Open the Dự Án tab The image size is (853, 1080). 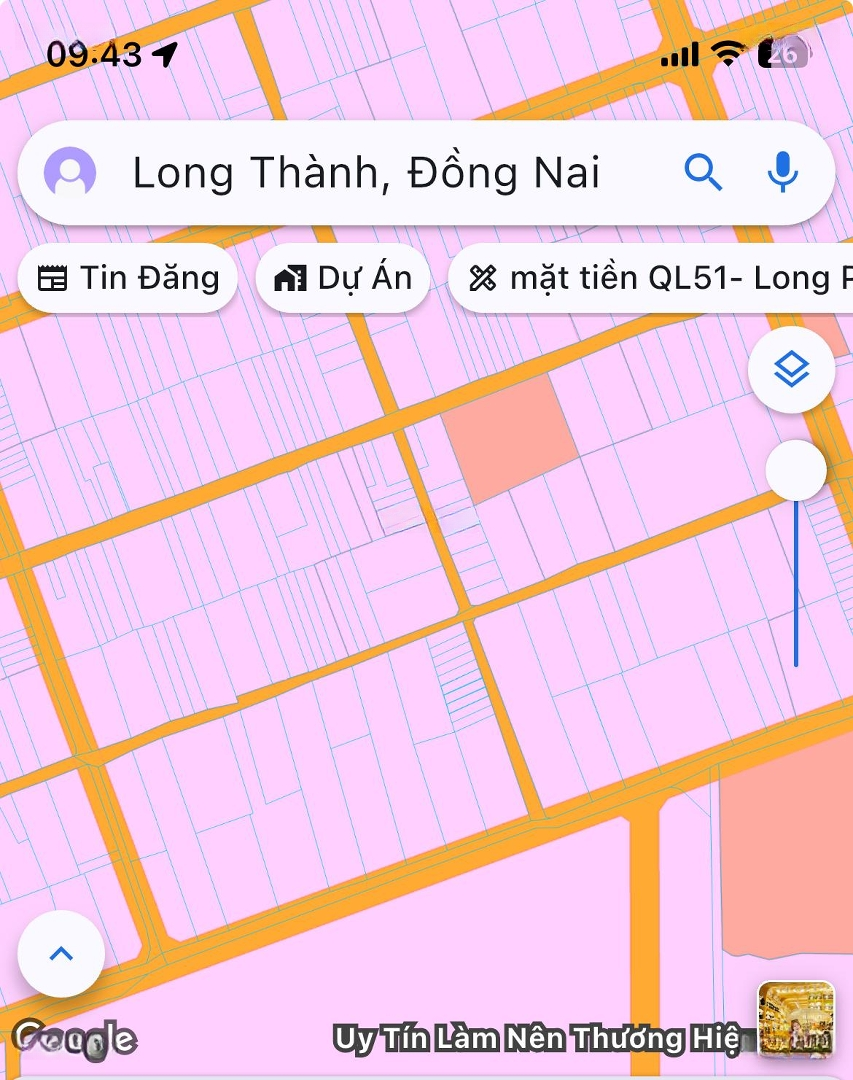(x=343, y=277)
